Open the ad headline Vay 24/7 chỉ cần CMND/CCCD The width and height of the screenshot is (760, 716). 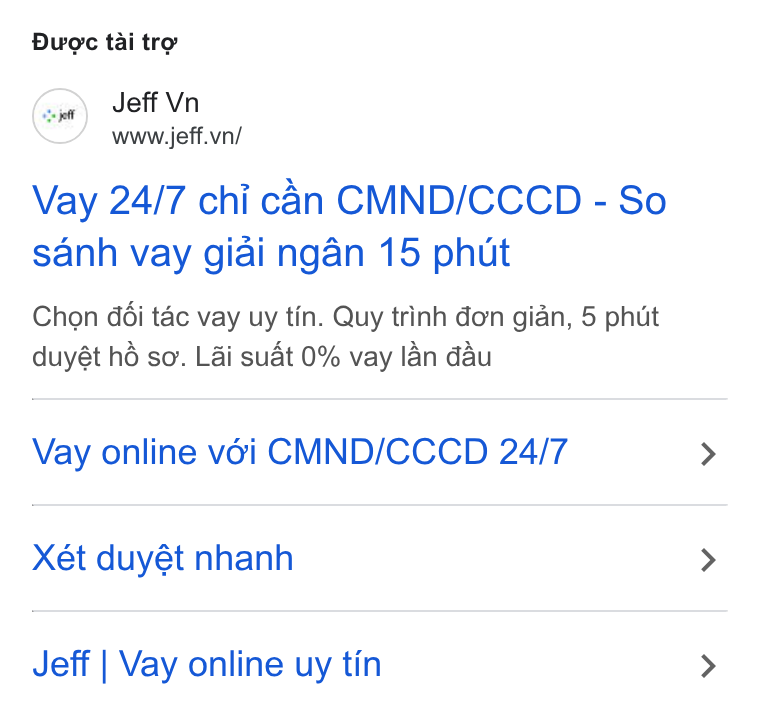tap(349, 226)
